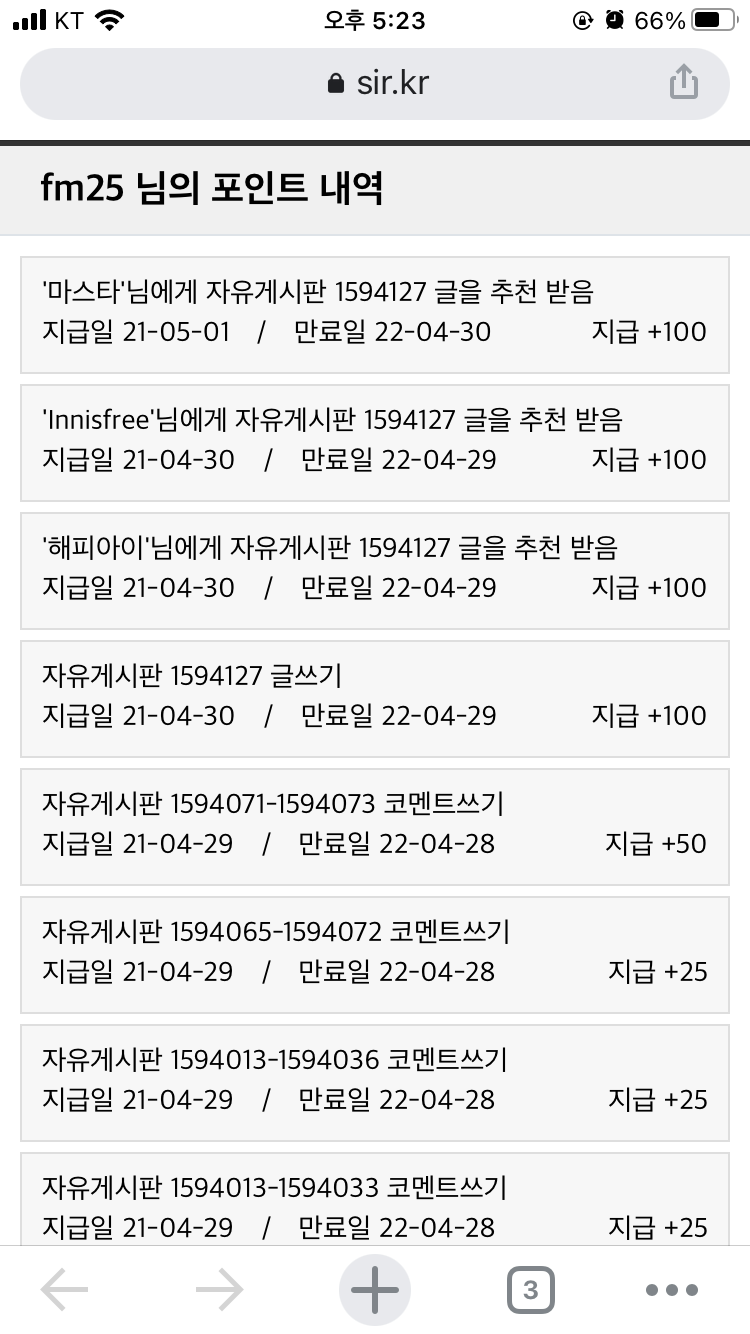This screenshot has height=1334, width=750.
Task: Open a new tab with plus button
Action: pyautogui.click(x=375, y=1290)
